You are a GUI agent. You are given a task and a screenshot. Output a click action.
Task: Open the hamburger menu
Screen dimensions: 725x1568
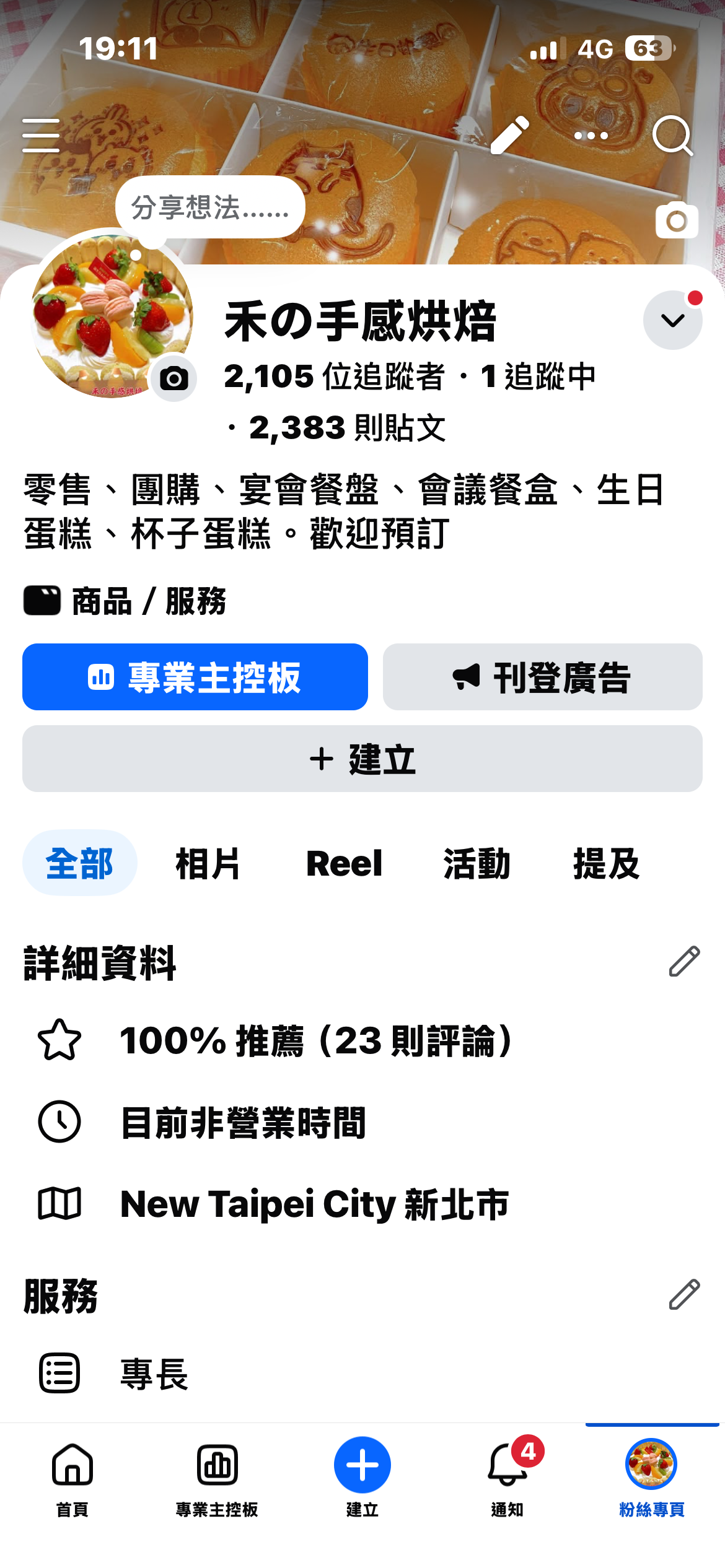click(41, 136)
